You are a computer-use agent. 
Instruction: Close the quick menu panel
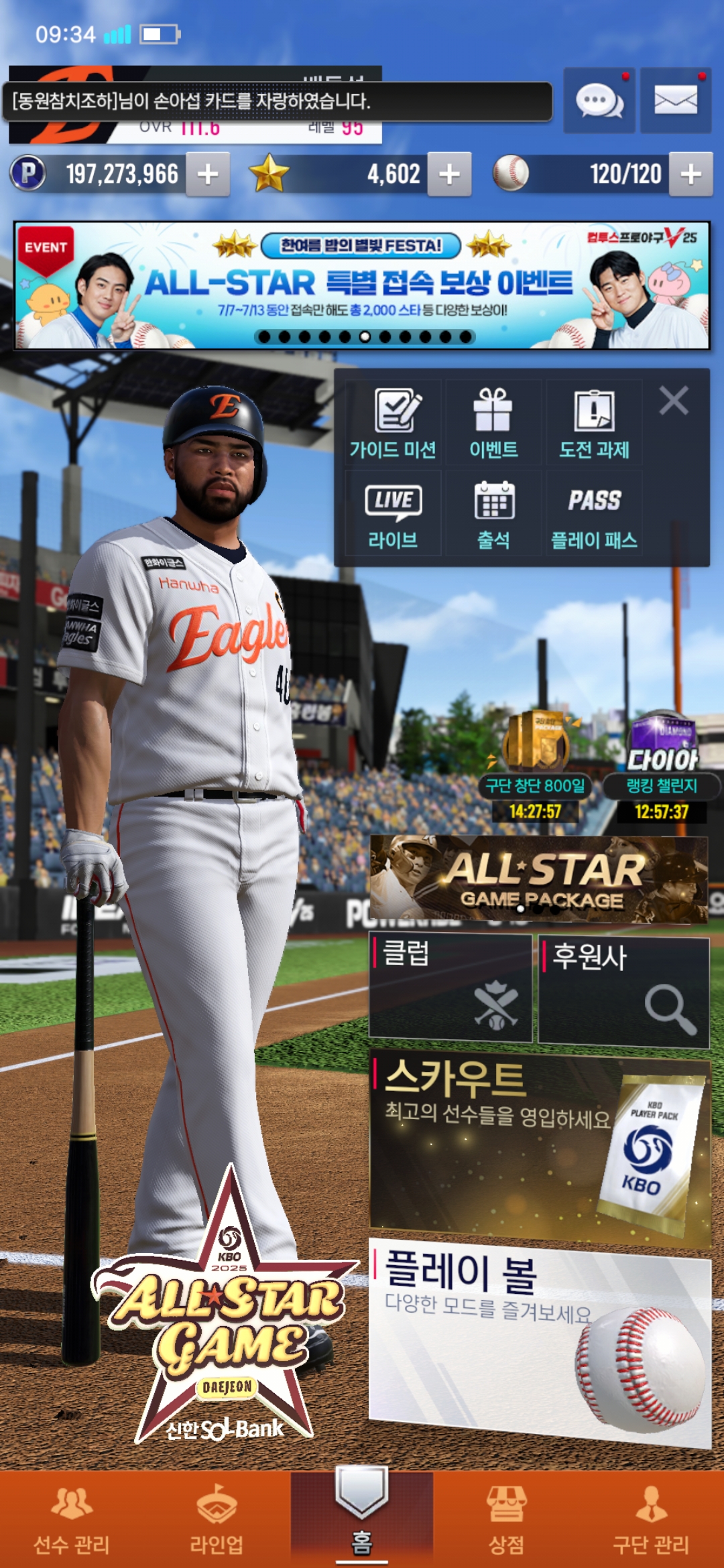(x=674, y=401)
